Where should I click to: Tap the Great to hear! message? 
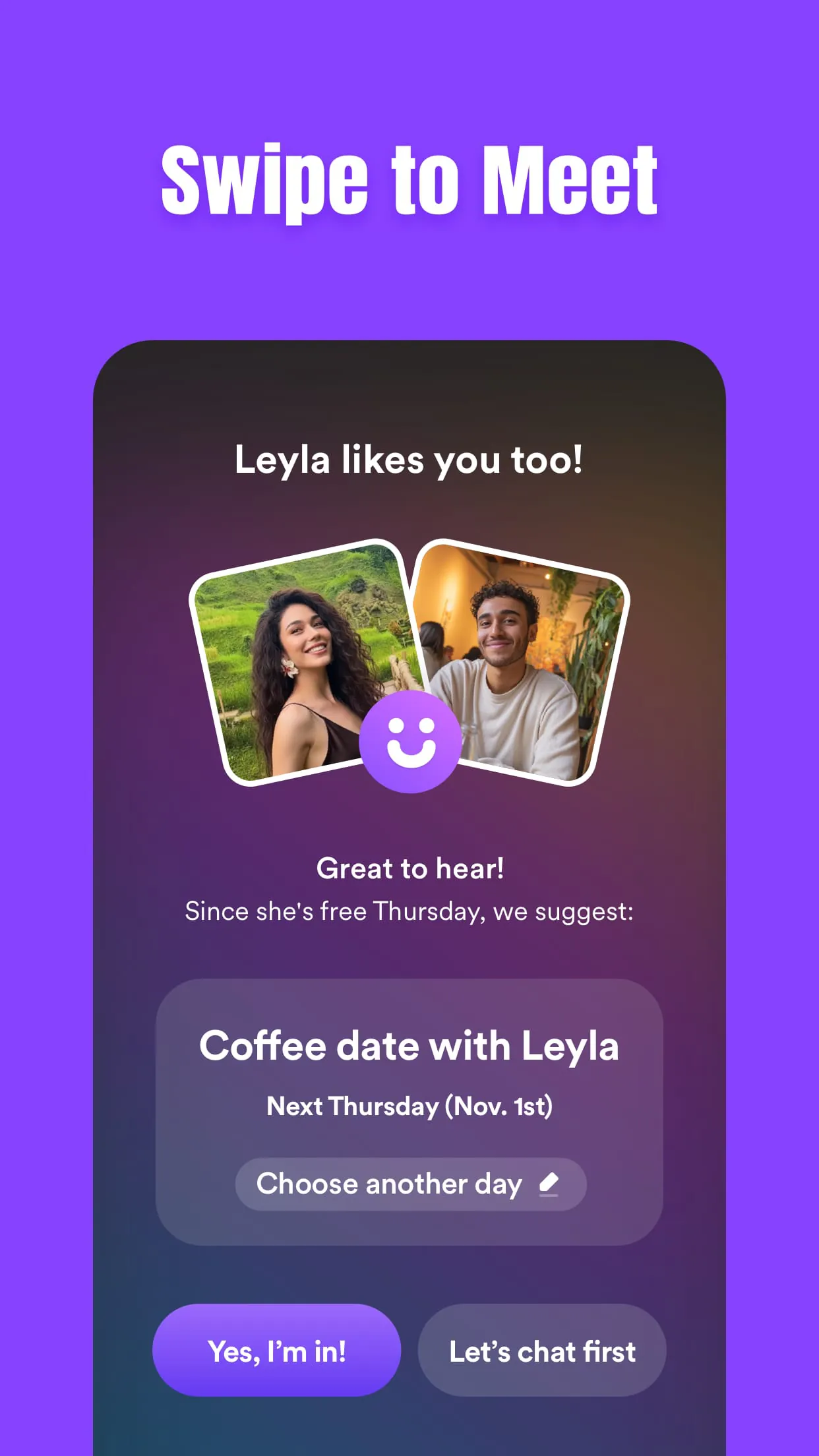(409, 869)
